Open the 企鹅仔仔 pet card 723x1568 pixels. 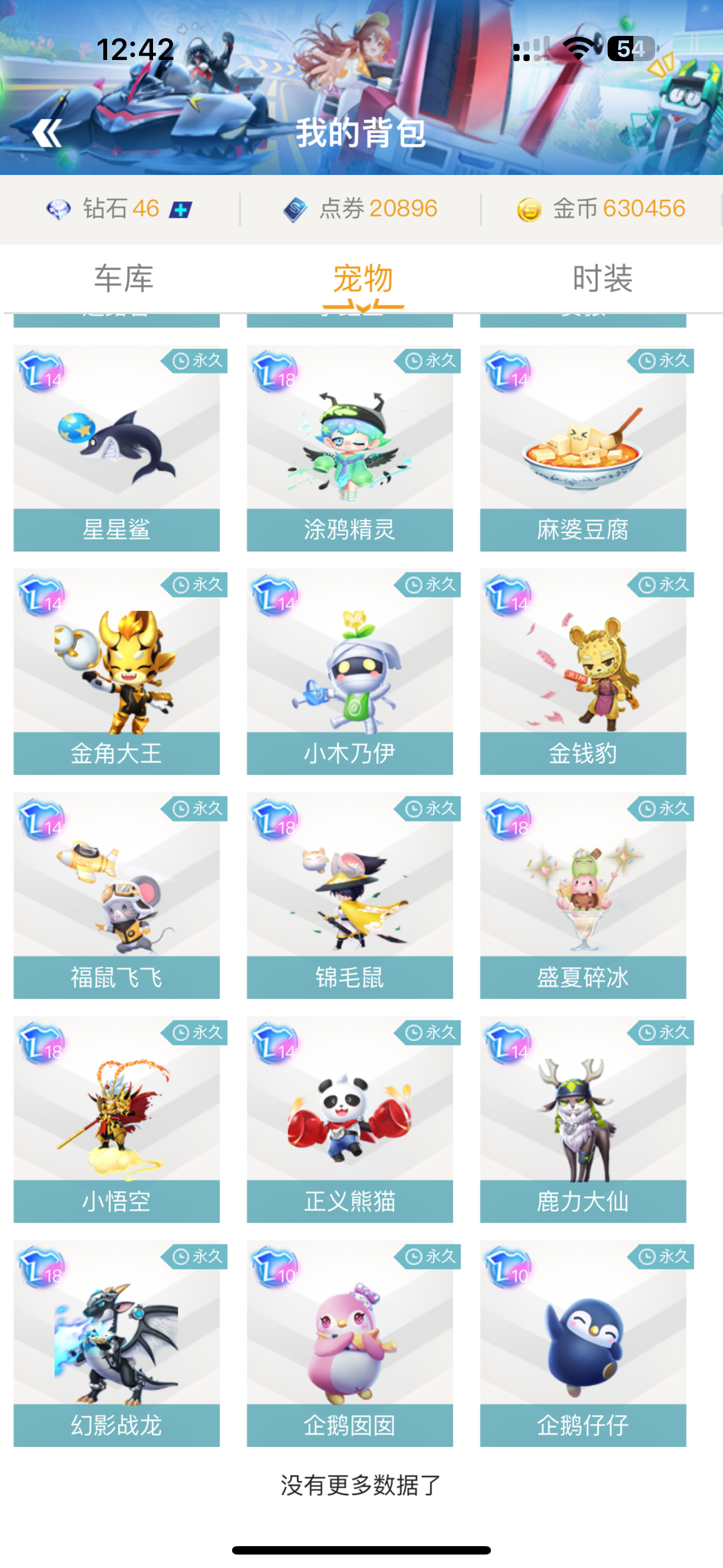coord(583,1344)
